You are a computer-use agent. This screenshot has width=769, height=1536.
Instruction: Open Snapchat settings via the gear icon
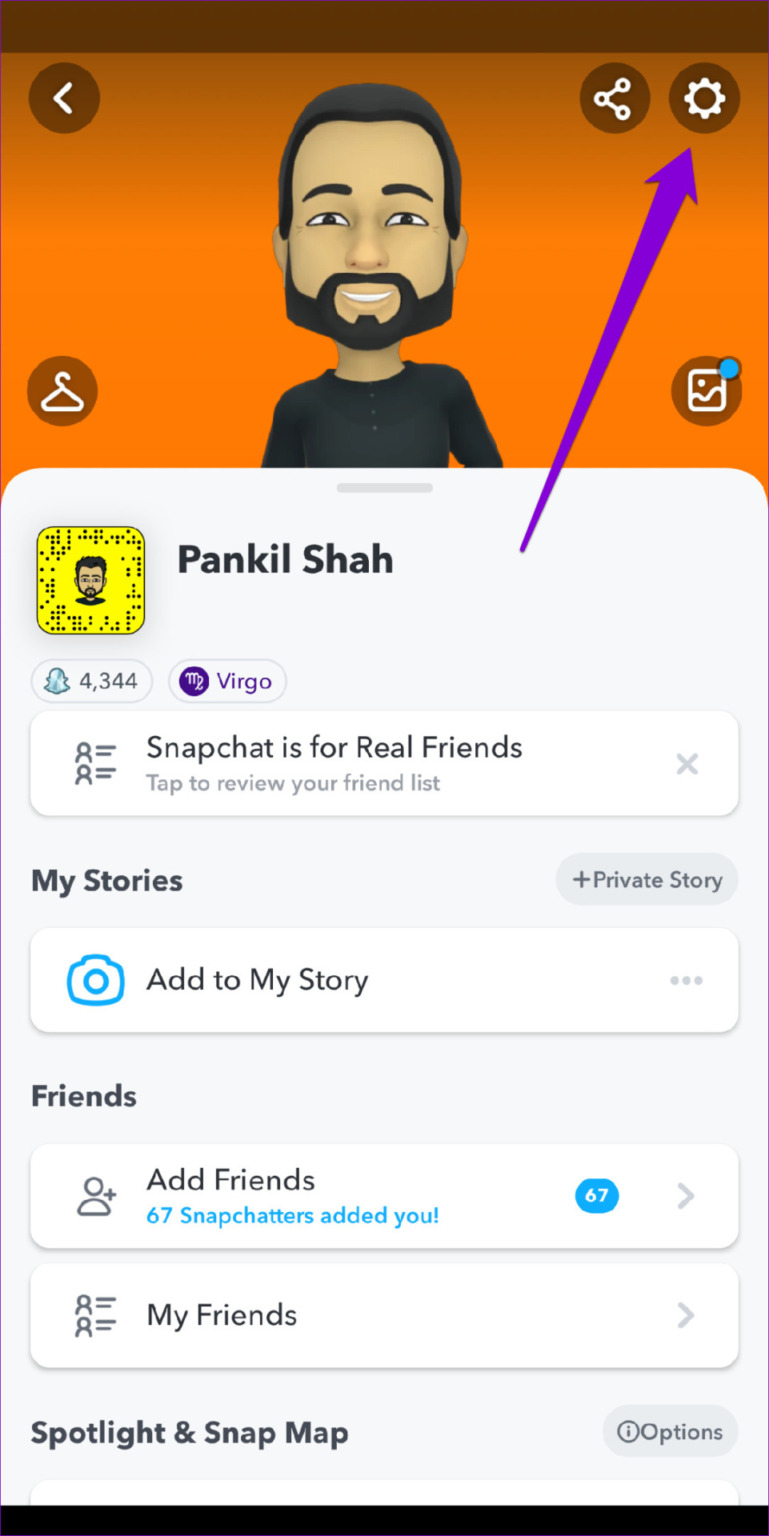(704, 98)
